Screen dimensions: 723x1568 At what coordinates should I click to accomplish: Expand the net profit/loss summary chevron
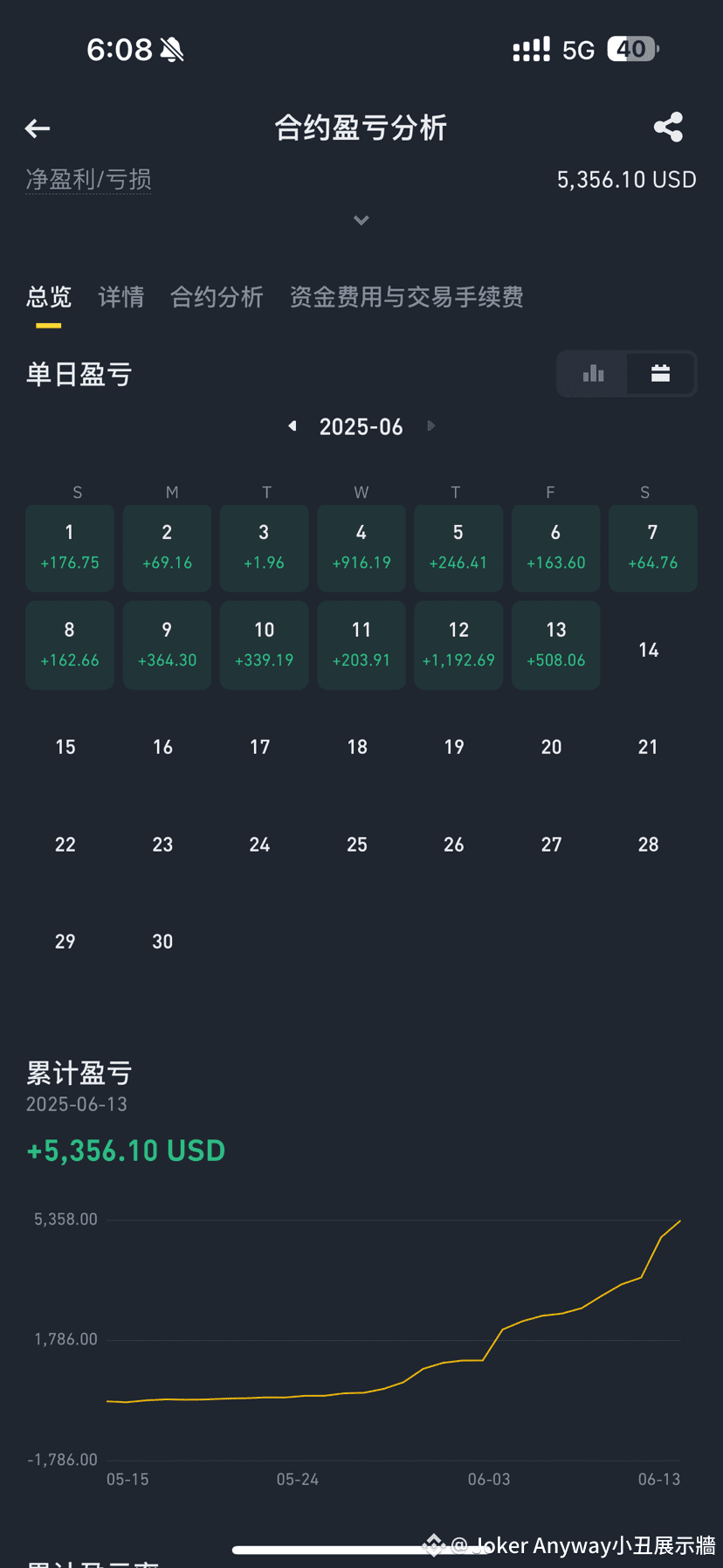click(x=361, y=220)
